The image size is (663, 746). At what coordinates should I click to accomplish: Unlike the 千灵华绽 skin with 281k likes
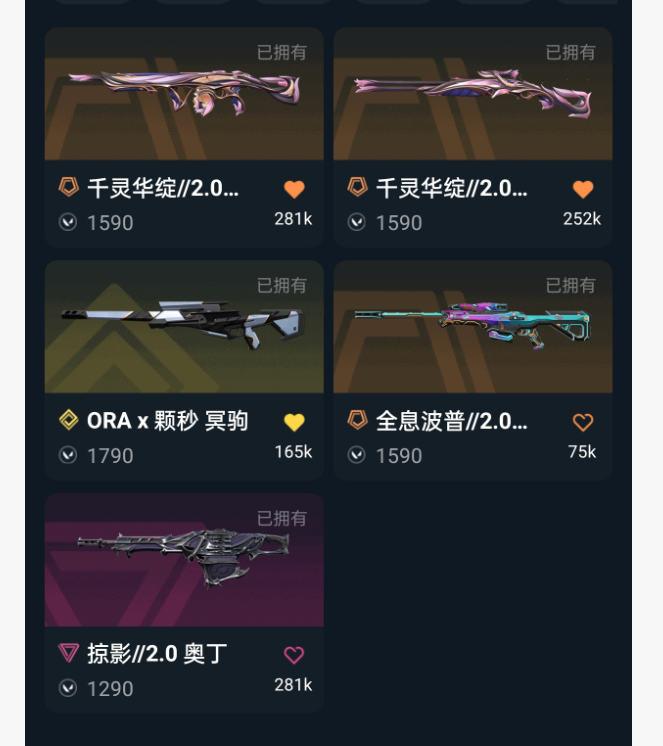294,189
